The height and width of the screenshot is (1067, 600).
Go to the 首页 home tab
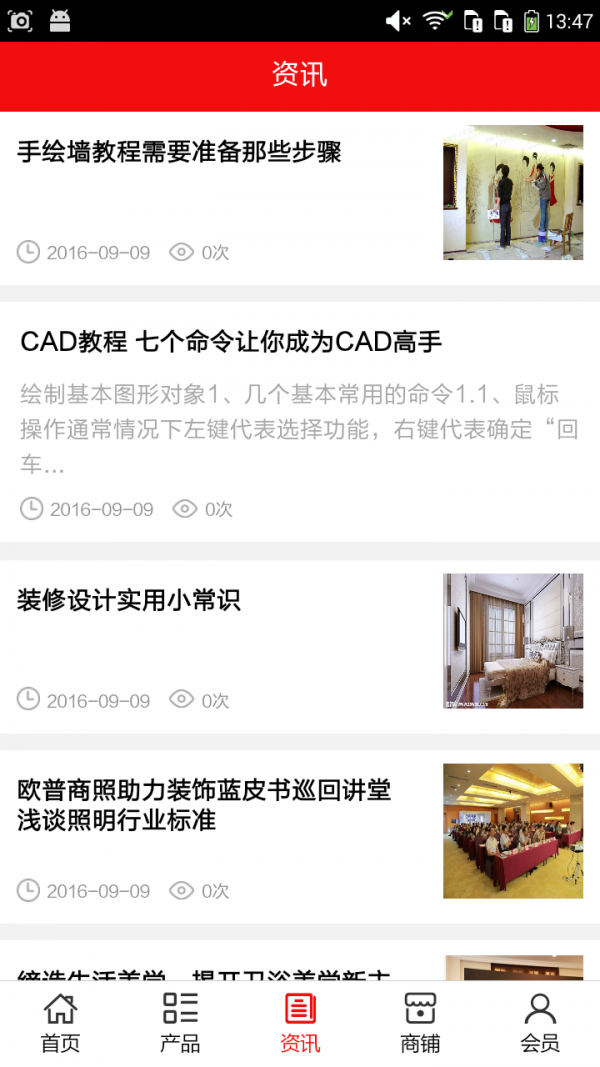click(x=60, y=1022)
